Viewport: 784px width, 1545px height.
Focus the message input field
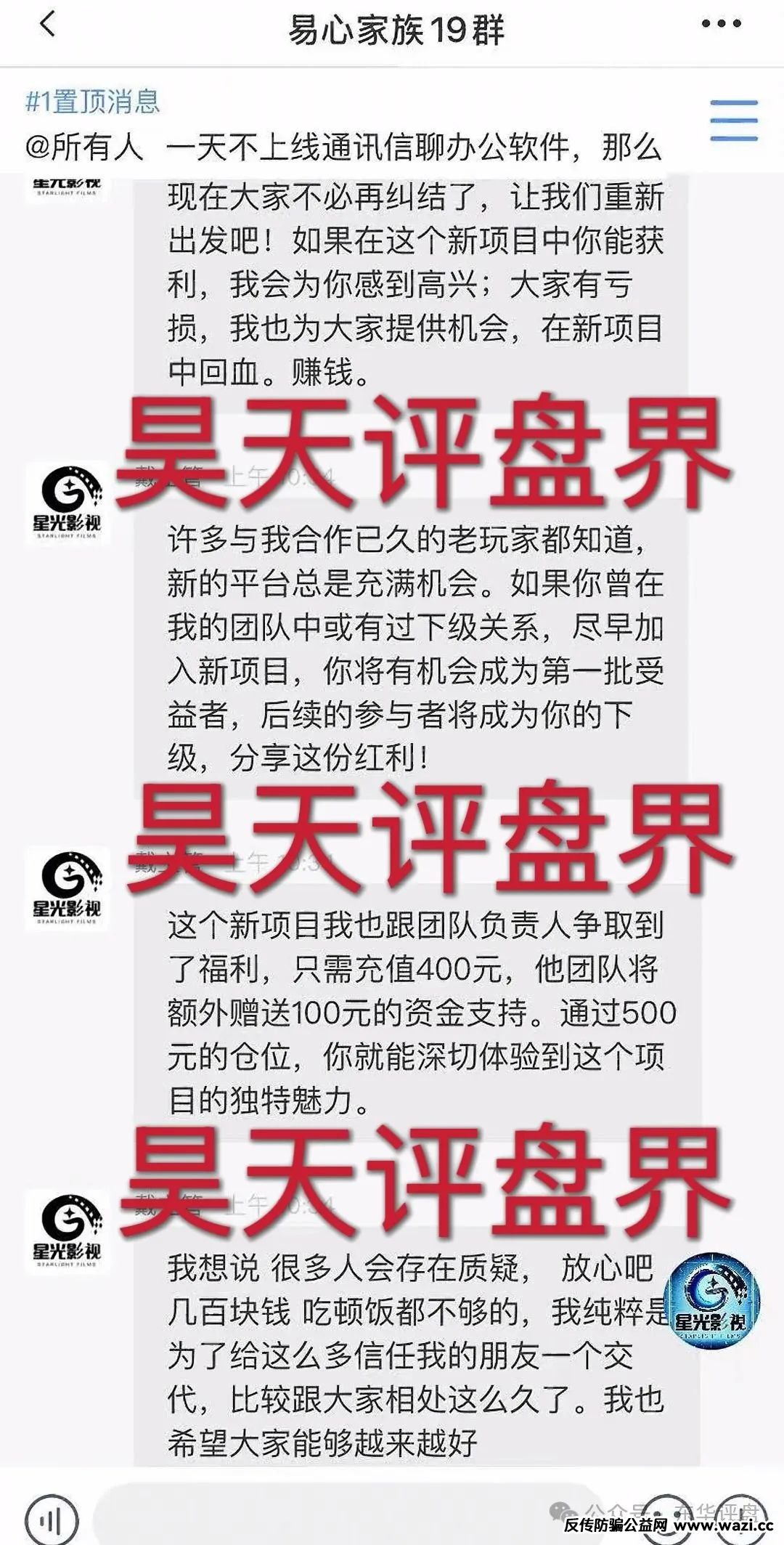click(327, 1518)
